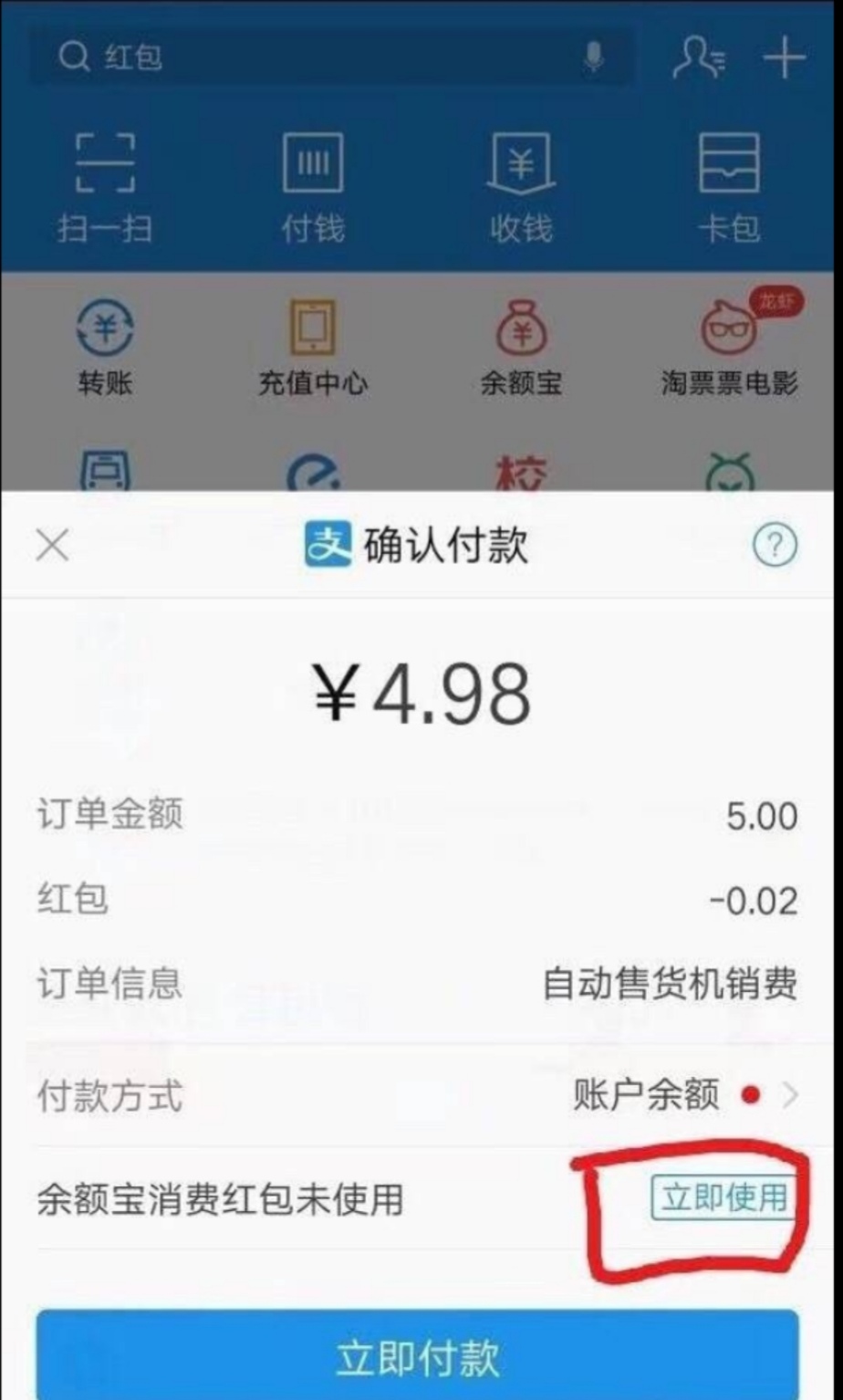Select the 转账 transfer icon
Viewport: 843px width, 1400px height.
[105, 334]
